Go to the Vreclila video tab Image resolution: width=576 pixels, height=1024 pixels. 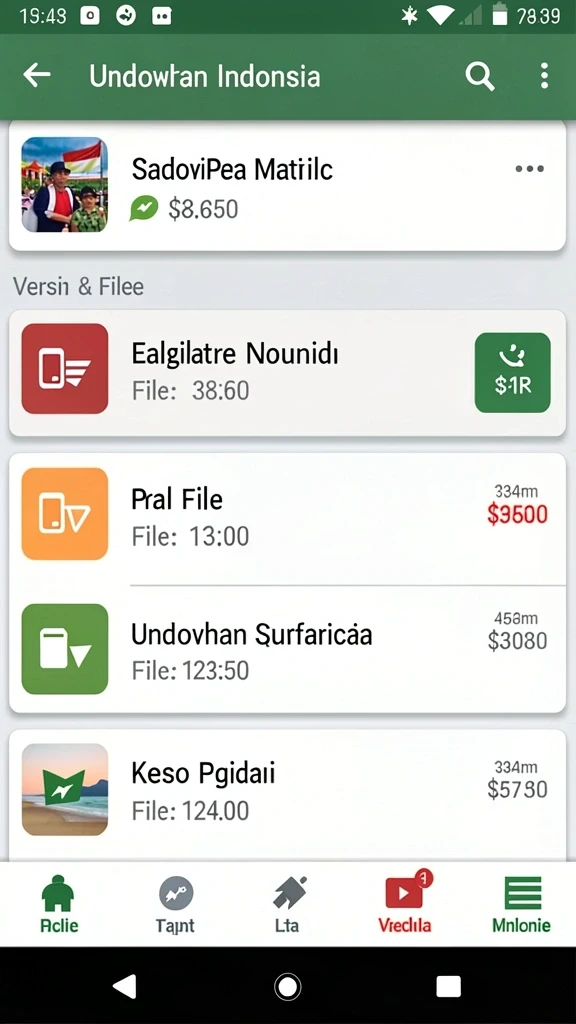pyautogui.click(x=405, y=904)
